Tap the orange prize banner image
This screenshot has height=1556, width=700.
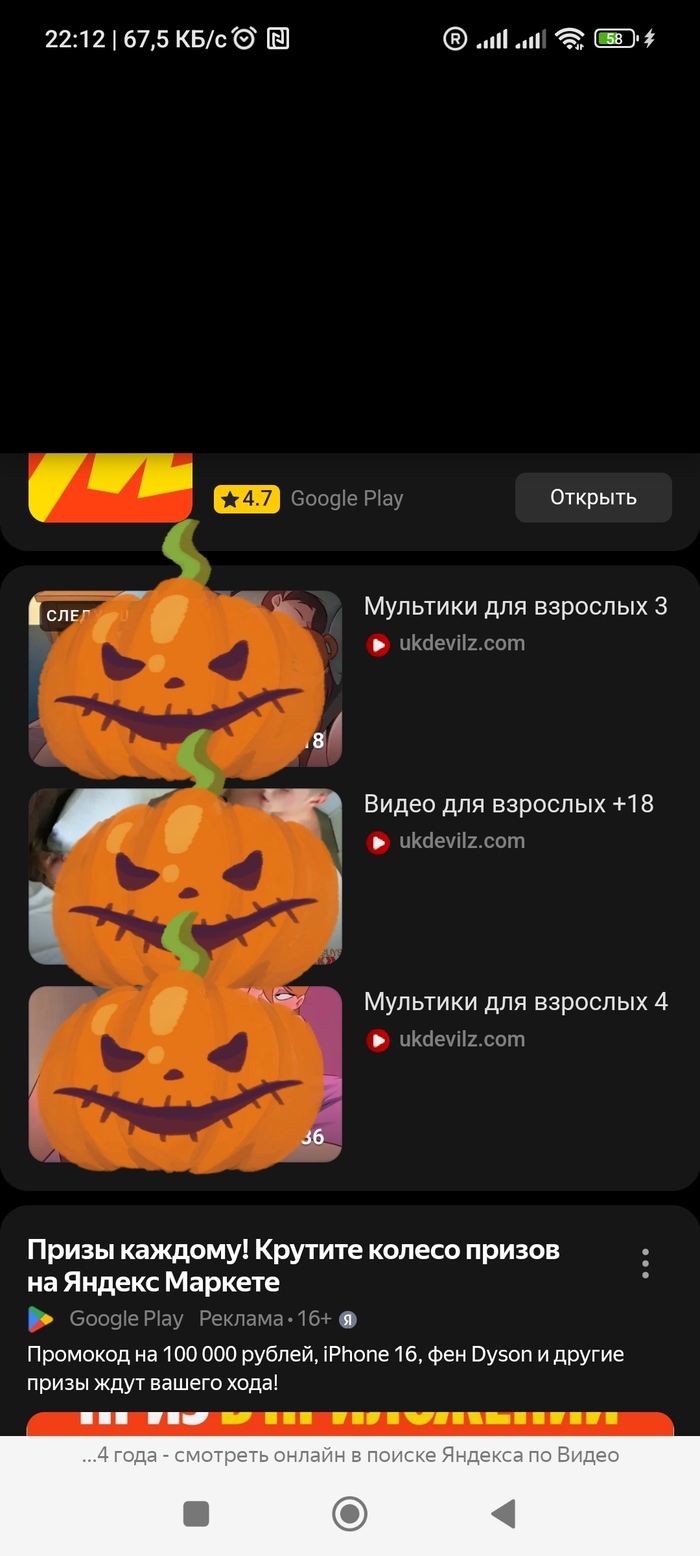tap(350, 1423)
